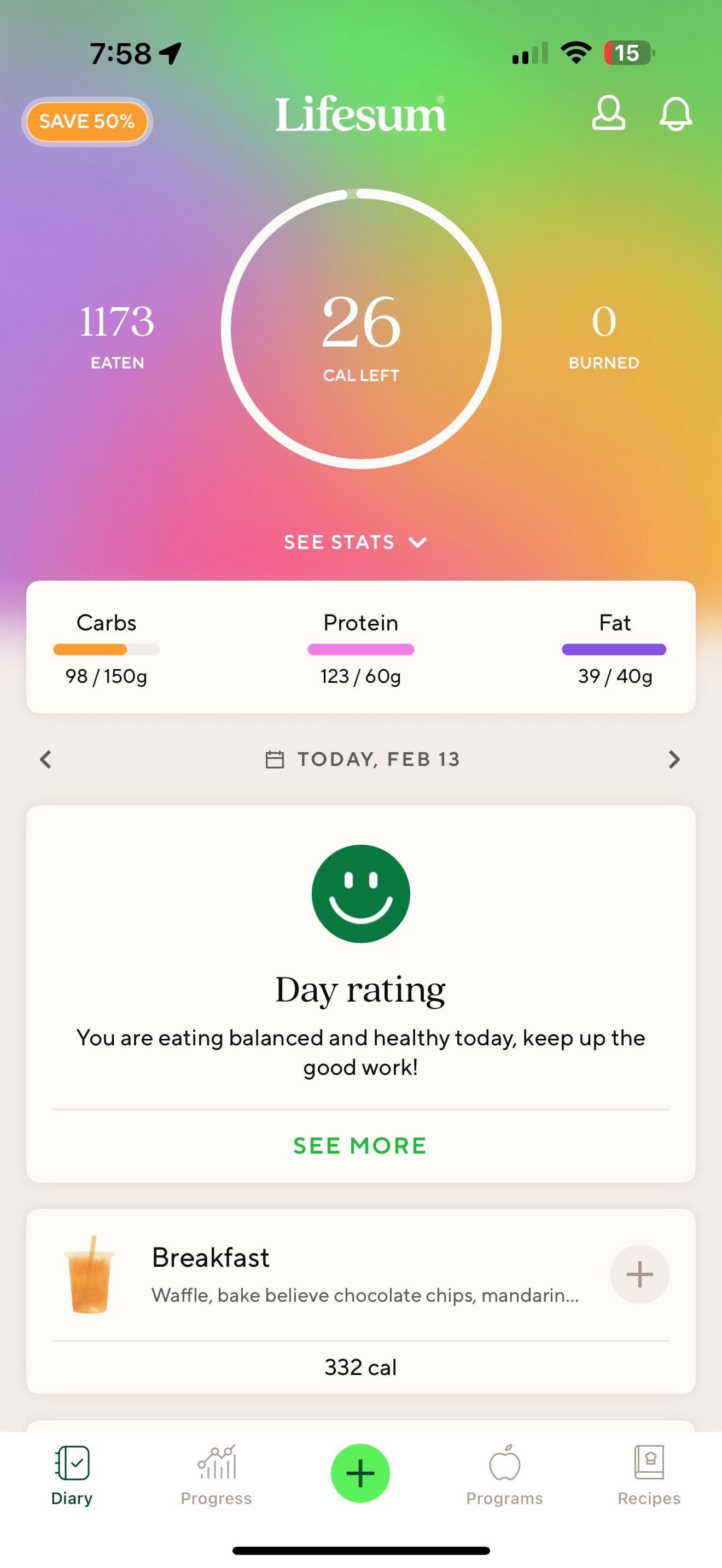The height and width of the screenshot is (1568, 722).
Task: Go to the previous day
Action: coord(45,759)
